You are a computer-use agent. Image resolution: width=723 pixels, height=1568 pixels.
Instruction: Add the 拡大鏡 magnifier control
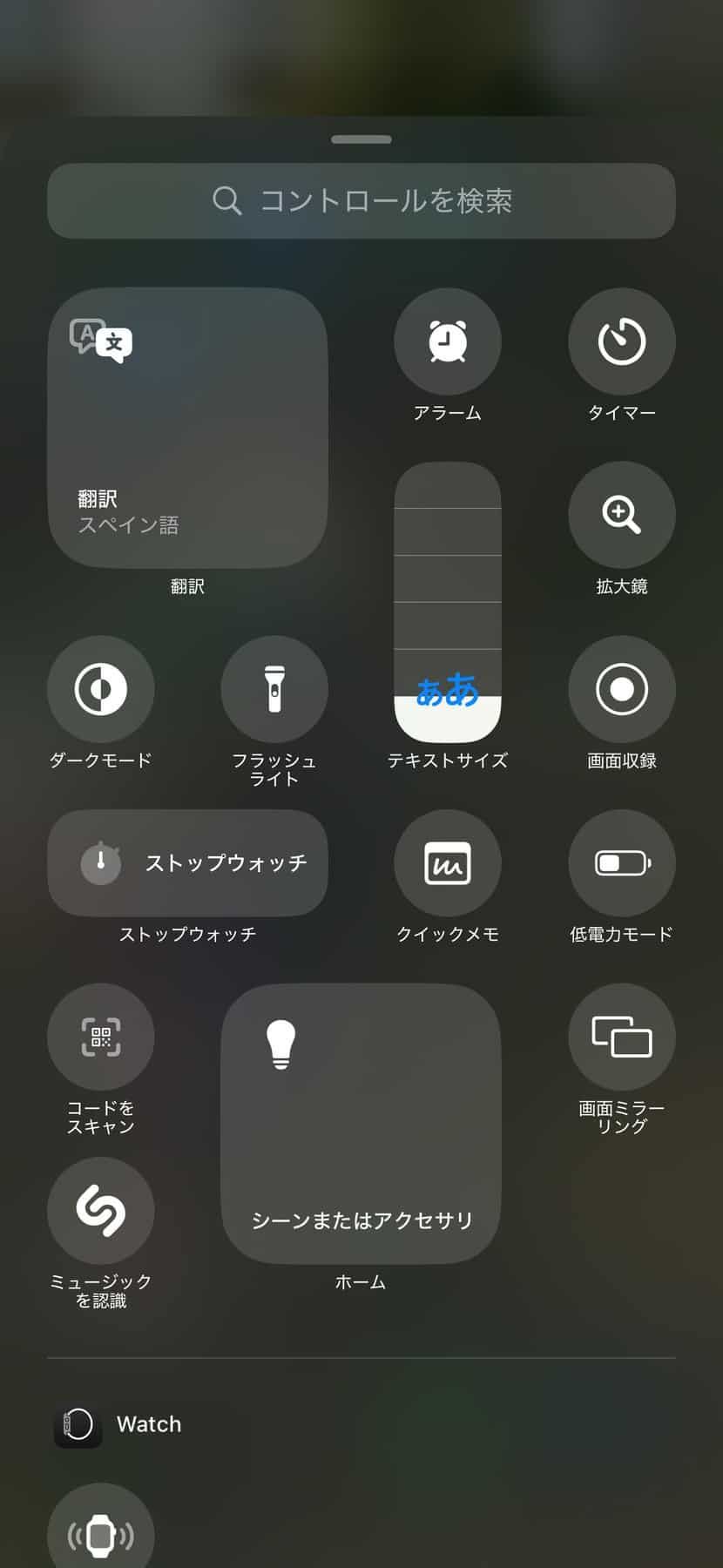(x=622, y=515)
